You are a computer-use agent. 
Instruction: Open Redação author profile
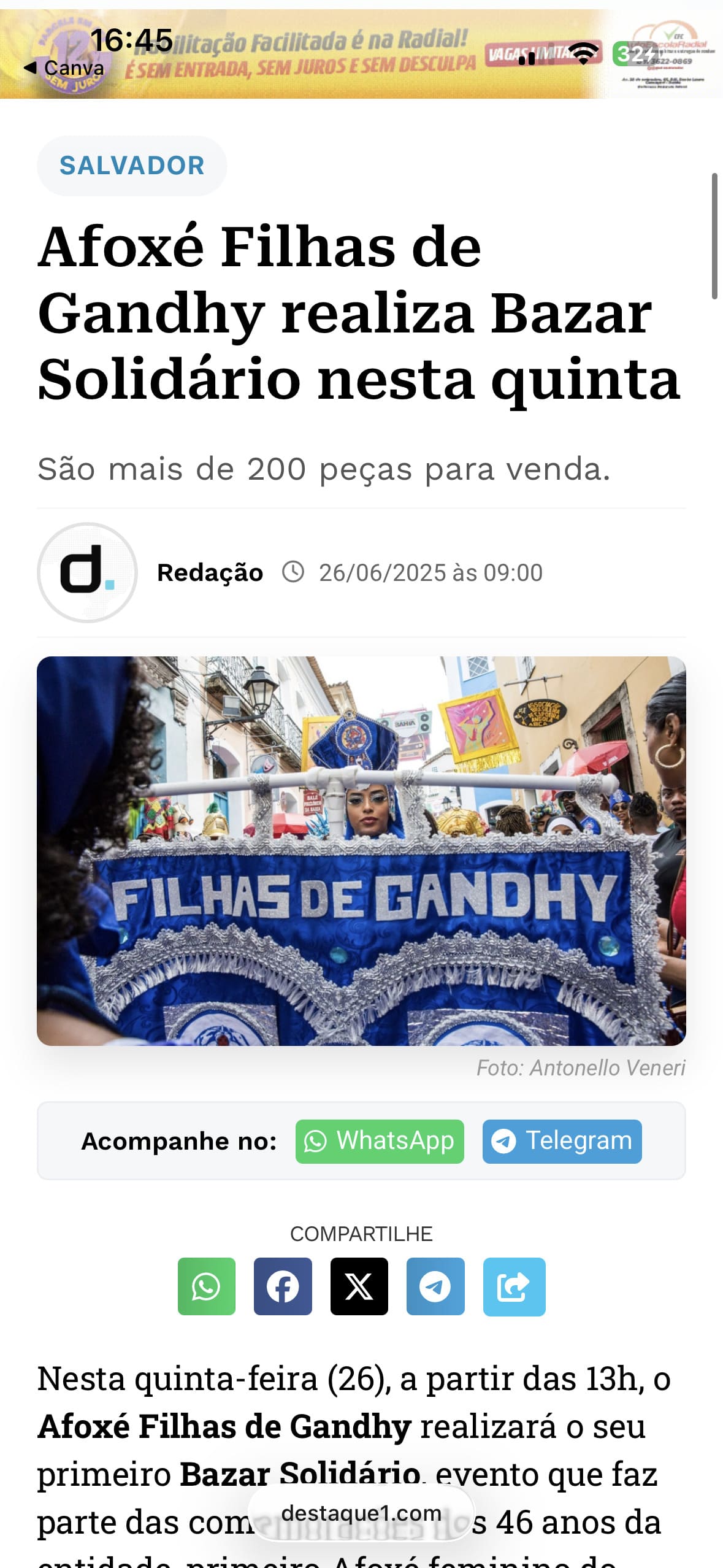[210, 572]
